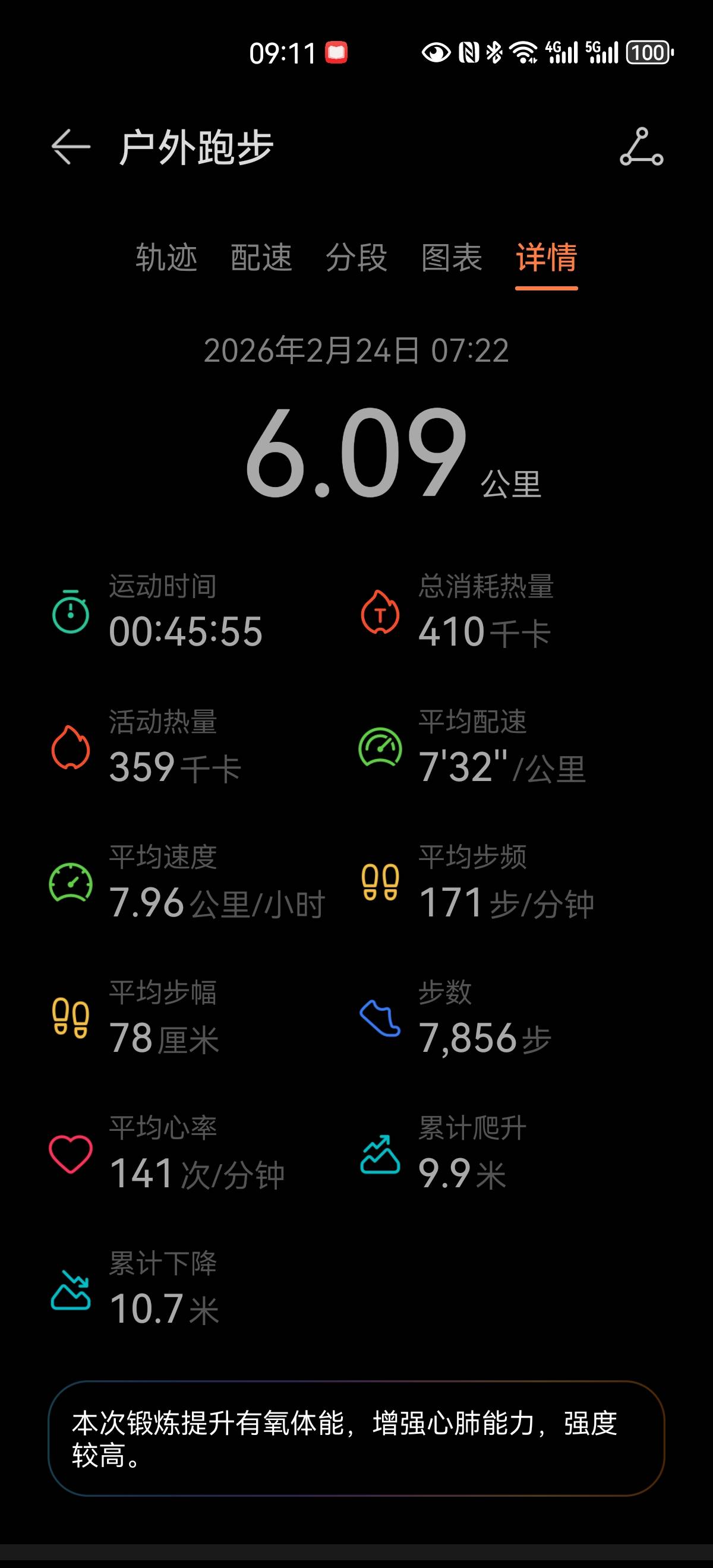Viewport: 713px width, 1568px height.
Task: Open the share route icon
Action: [641, 147]
